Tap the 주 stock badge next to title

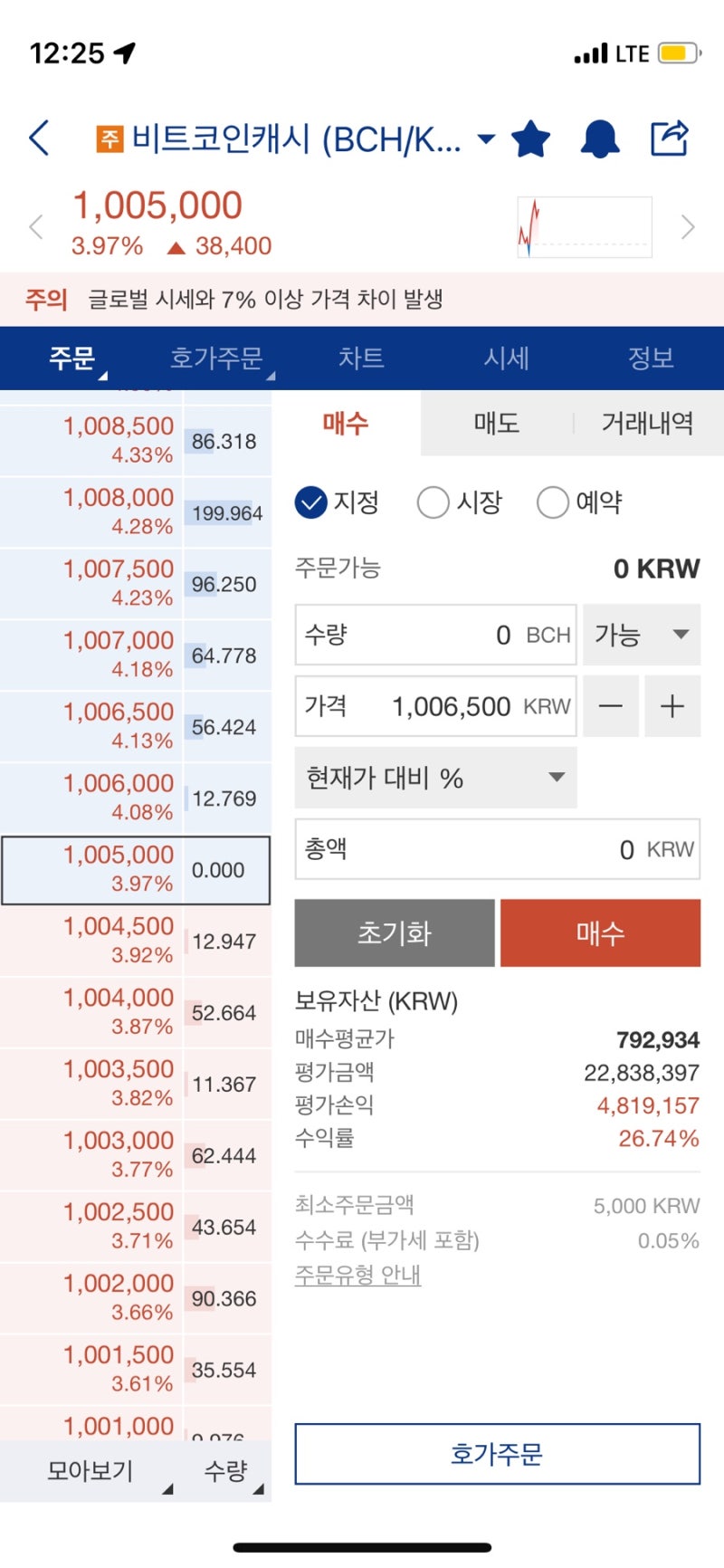click(x=108, y=139)
